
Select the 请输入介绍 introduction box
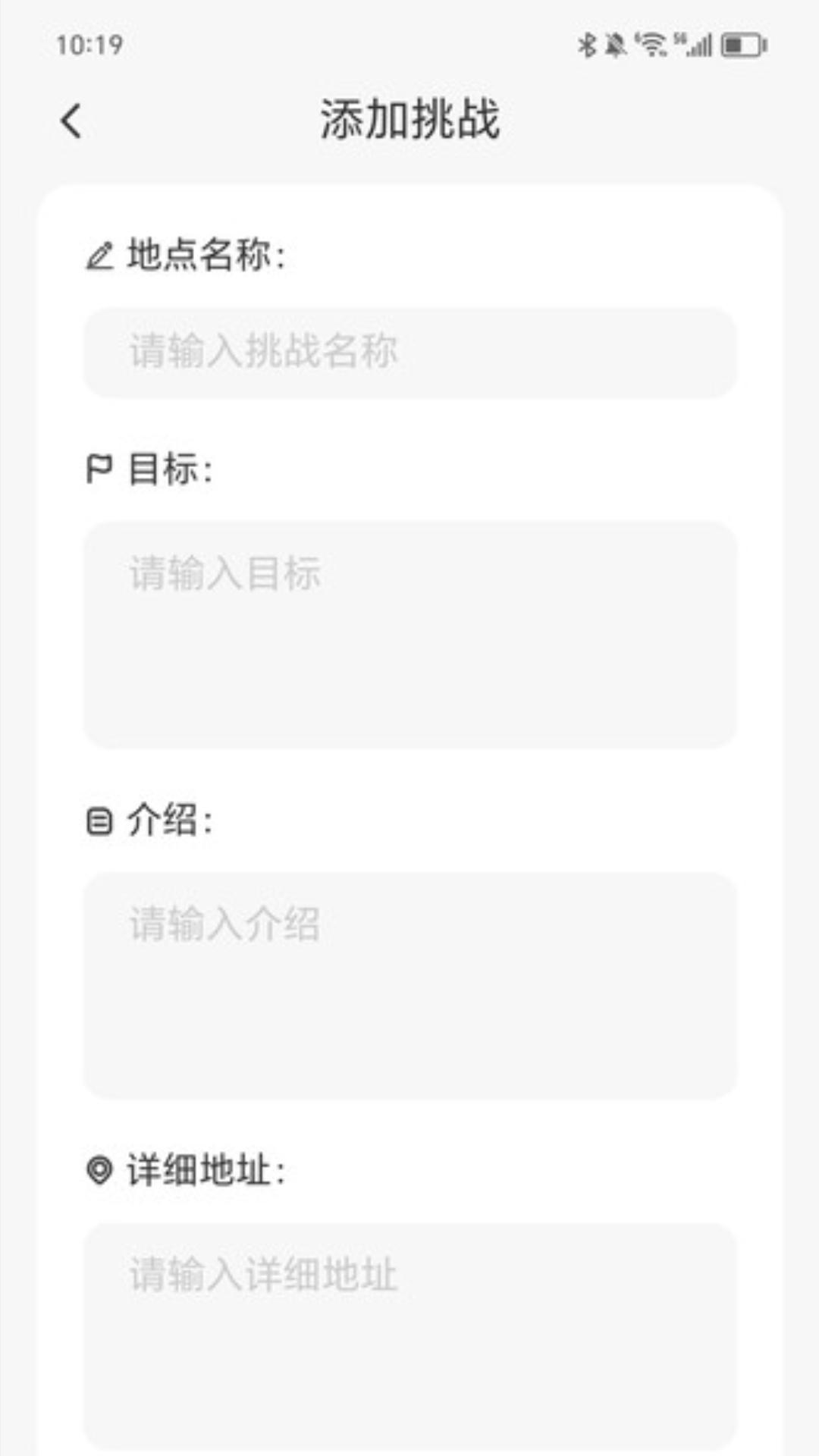(x=409, y=984)
